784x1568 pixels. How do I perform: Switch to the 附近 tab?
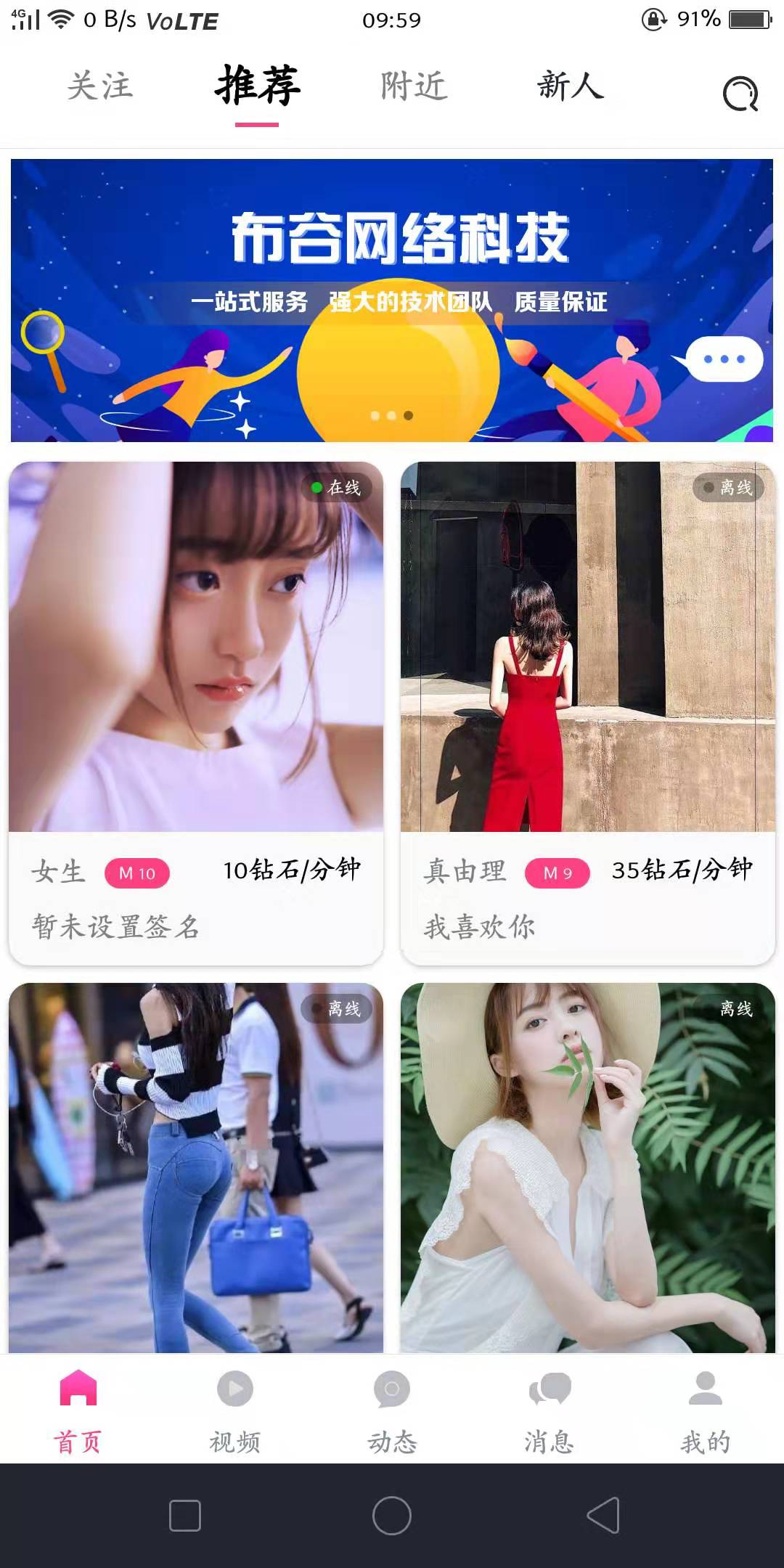(414, 86)
